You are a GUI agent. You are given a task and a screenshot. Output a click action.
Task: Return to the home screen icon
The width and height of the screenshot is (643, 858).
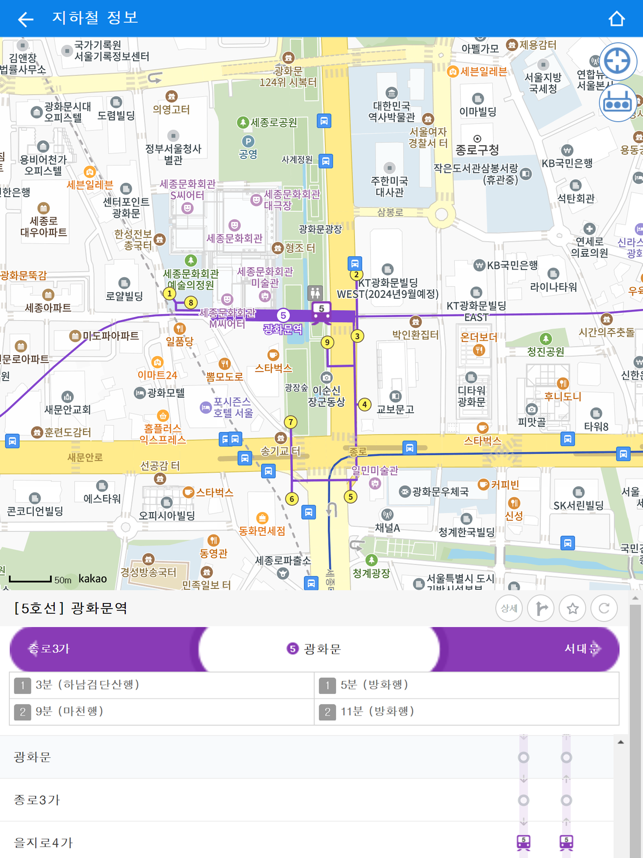616,19
